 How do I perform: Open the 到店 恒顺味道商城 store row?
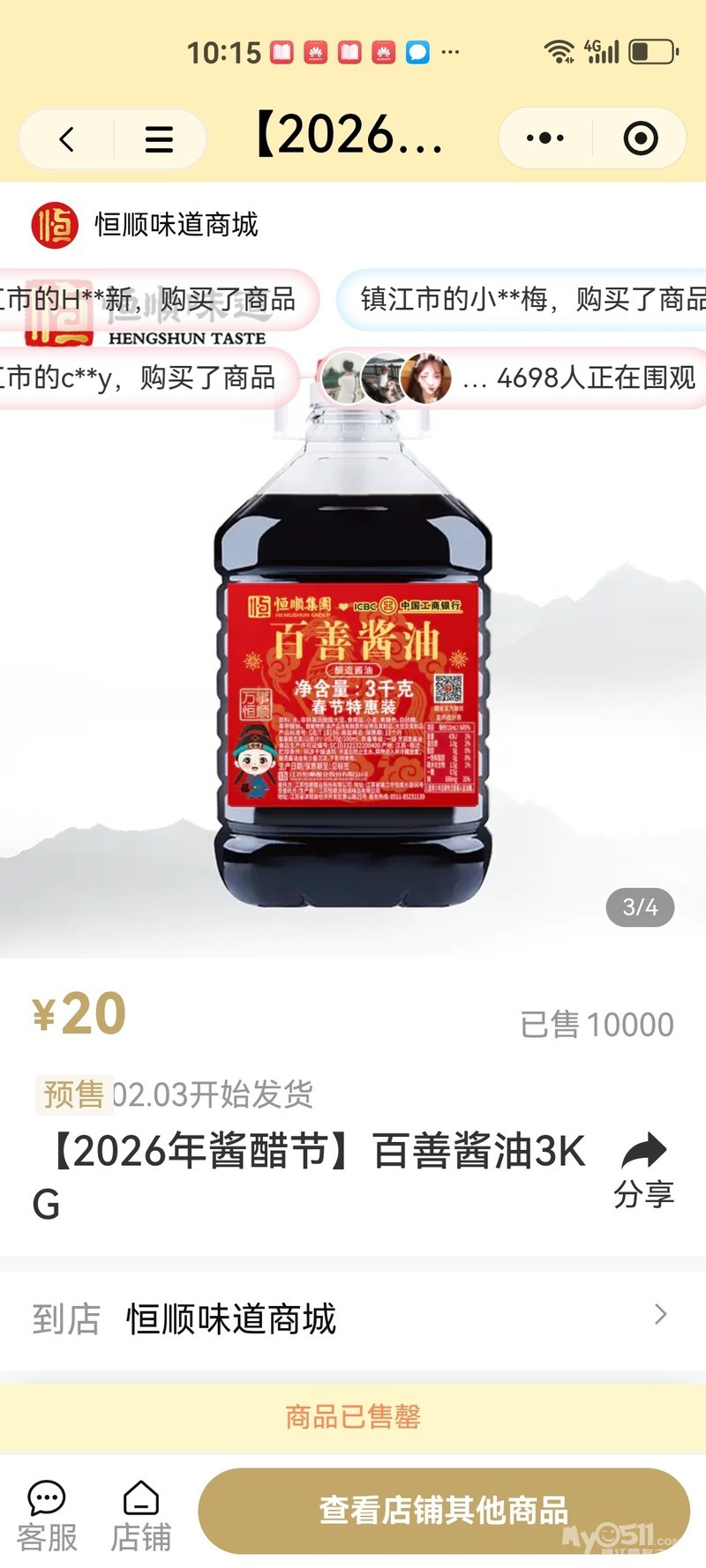353,1318
